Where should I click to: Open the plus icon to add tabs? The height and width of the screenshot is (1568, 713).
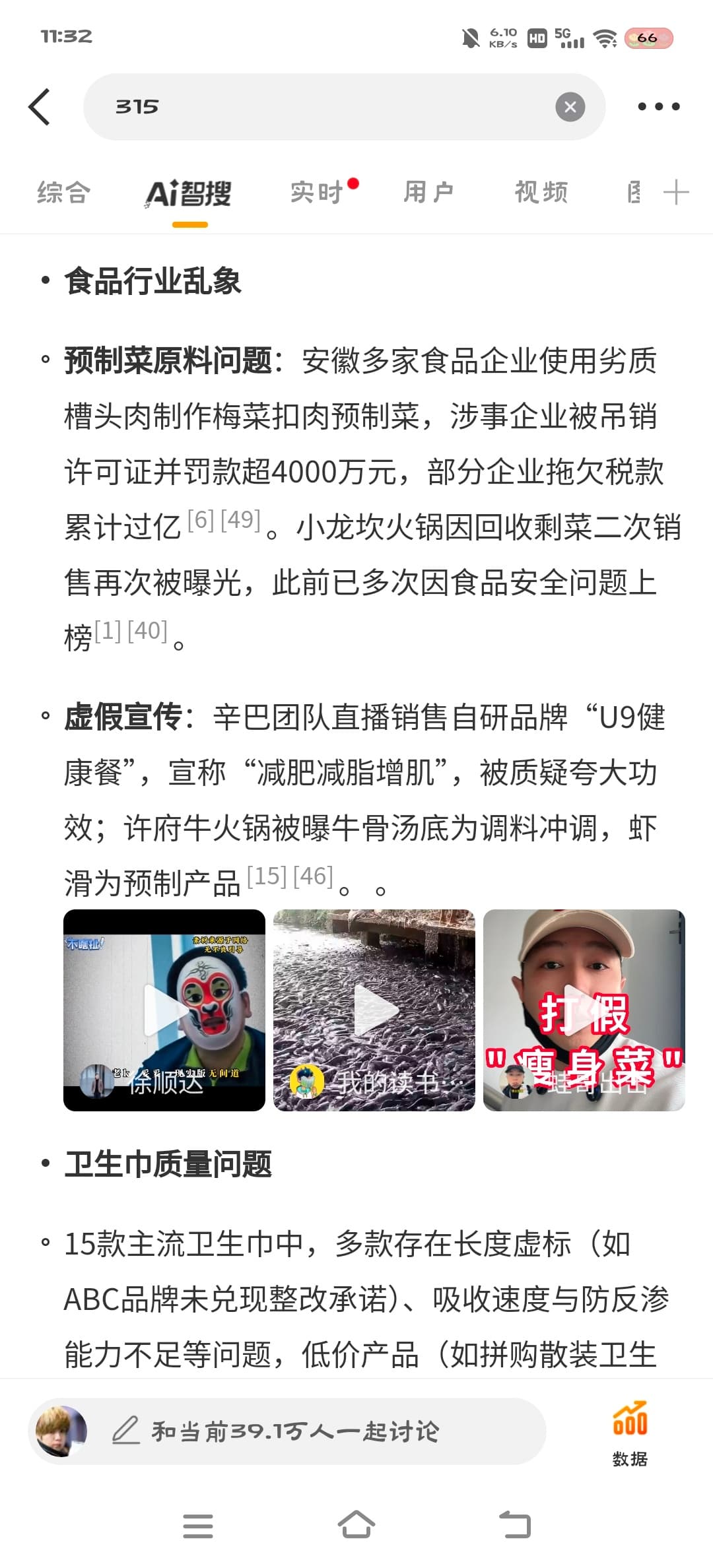coord(676,193)
